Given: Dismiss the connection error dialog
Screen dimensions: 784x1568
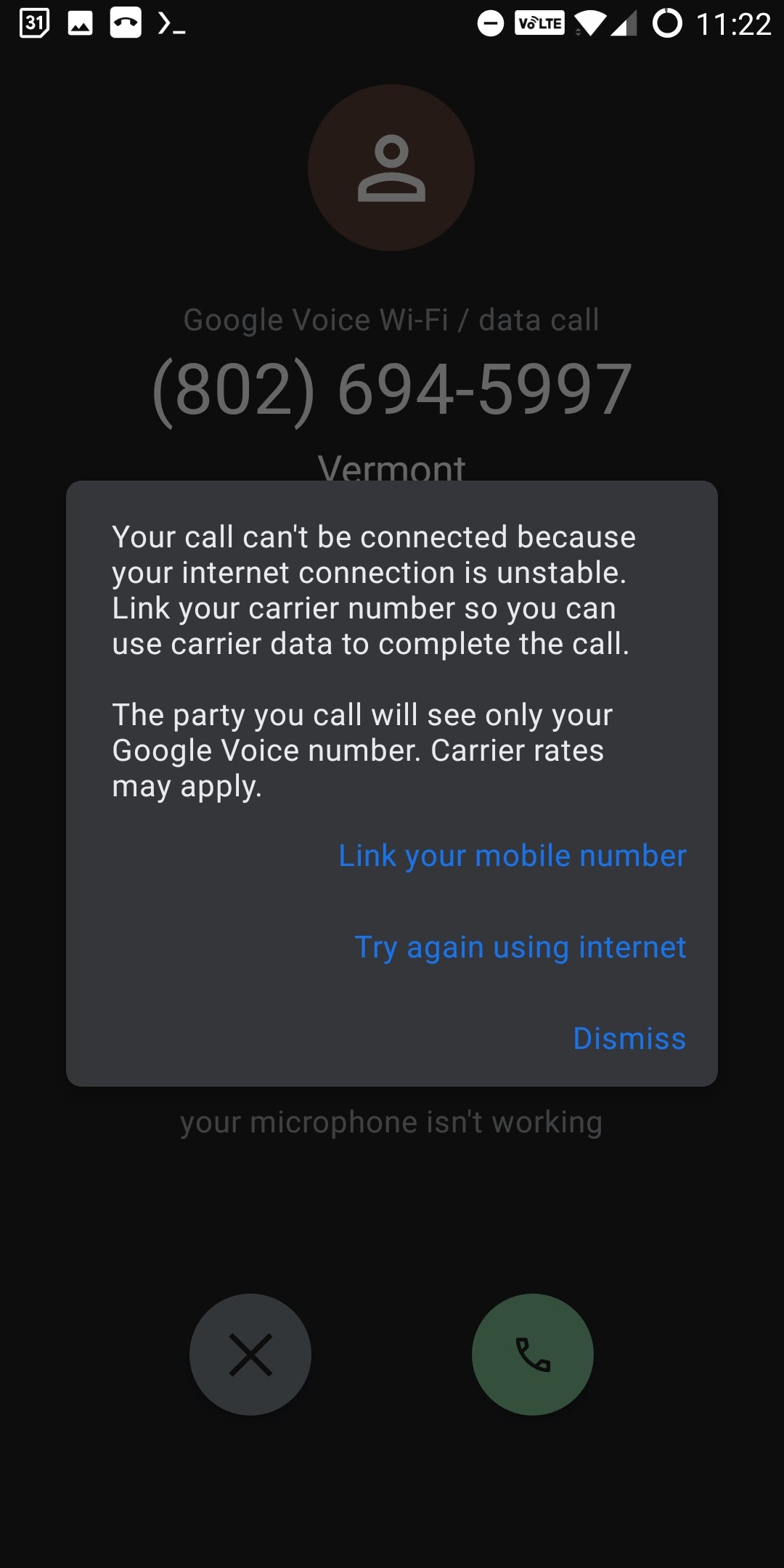Looking at the screenshot, I should pos(629,1039).
